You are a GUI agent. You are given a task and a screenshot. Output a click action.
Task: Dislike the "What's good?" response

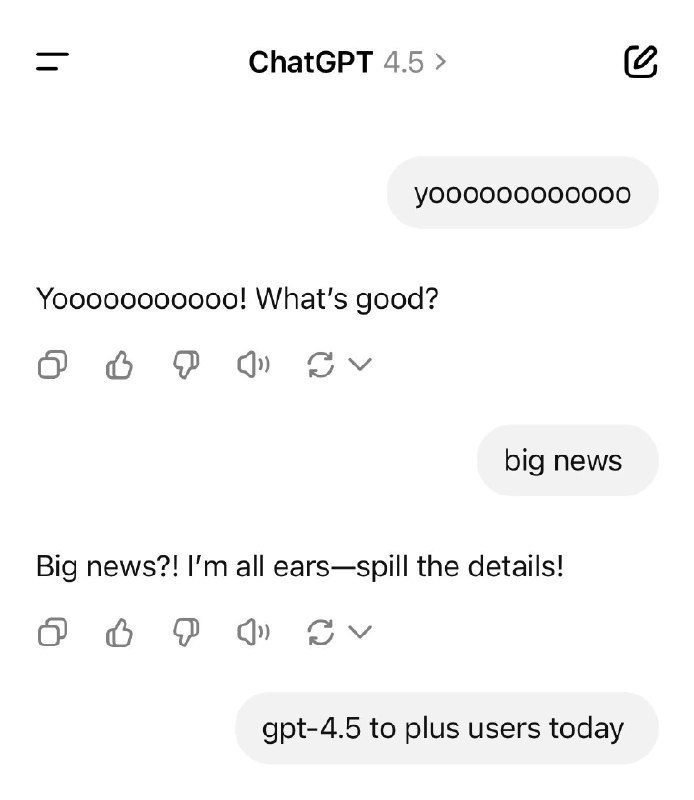pos(186,366)
